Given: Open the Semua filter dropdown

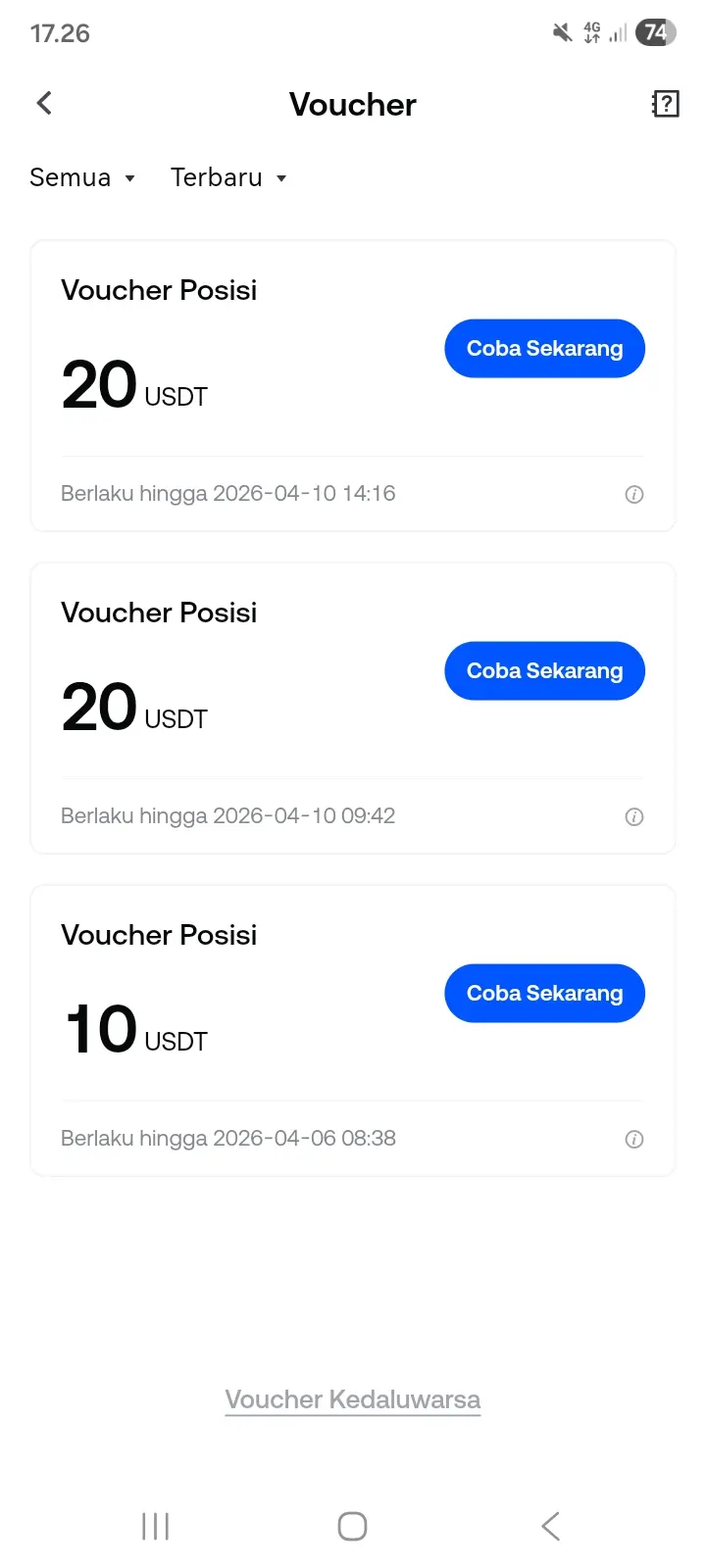Looking at the screenshot, I should 83,177.
